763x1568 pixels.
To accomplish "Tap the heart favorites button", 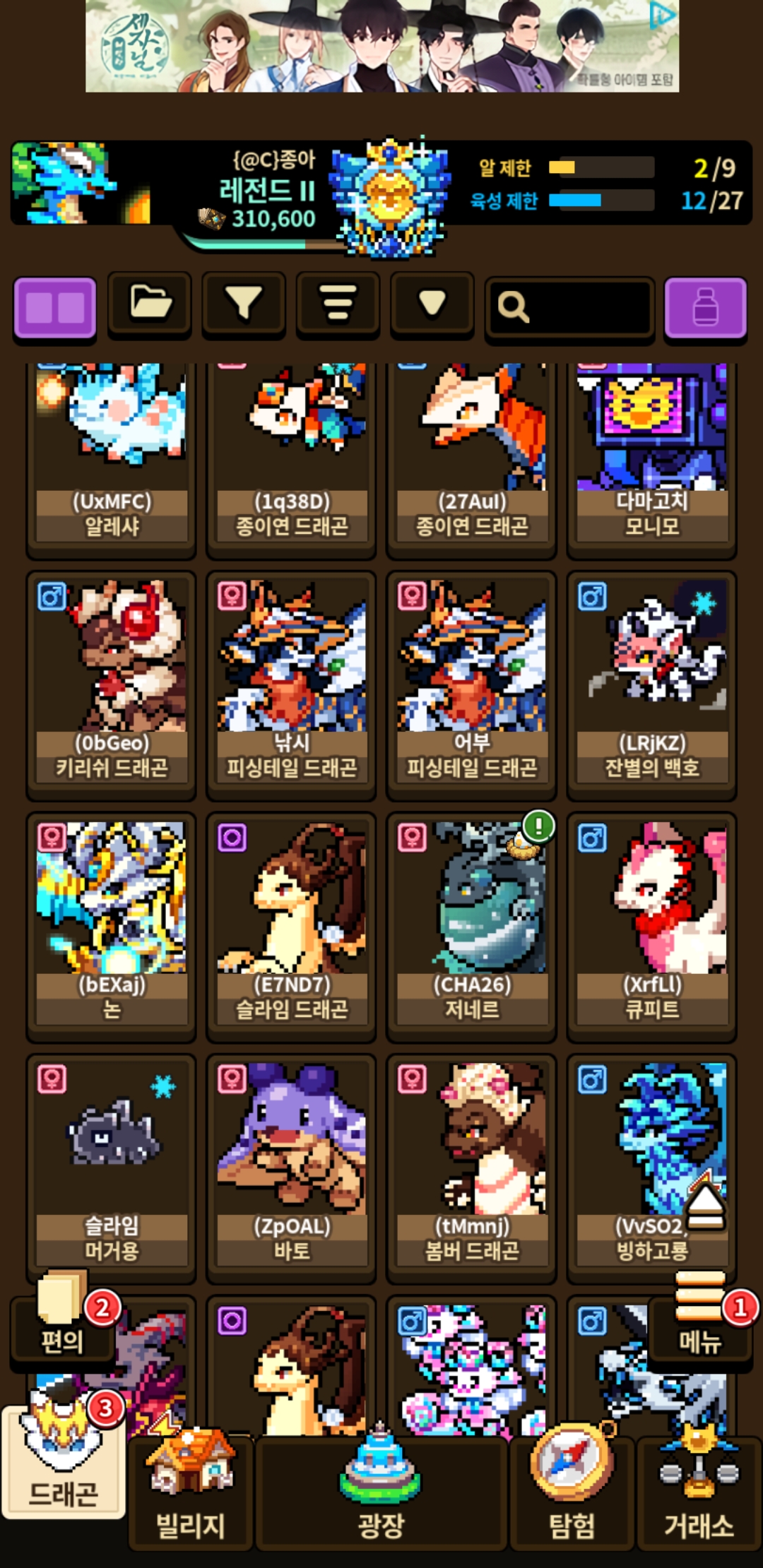I will pos(432,304).
